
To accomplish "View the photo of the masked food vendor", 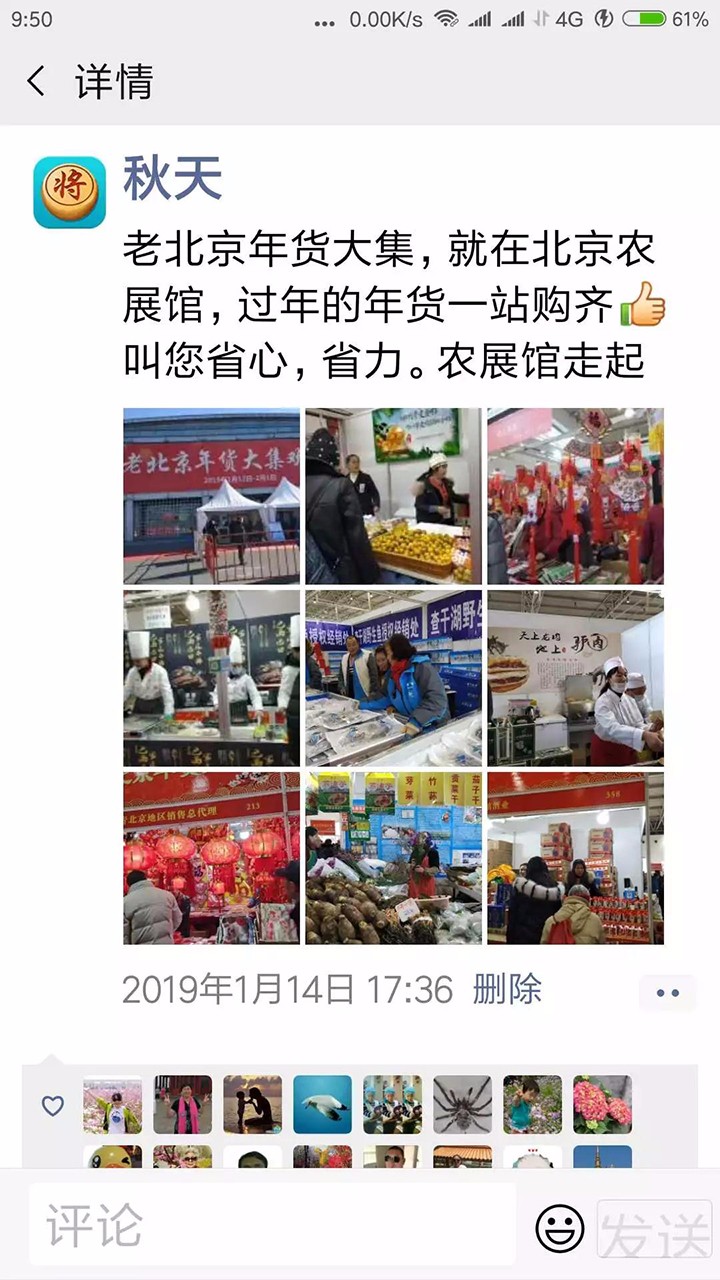I will [575, 678].
